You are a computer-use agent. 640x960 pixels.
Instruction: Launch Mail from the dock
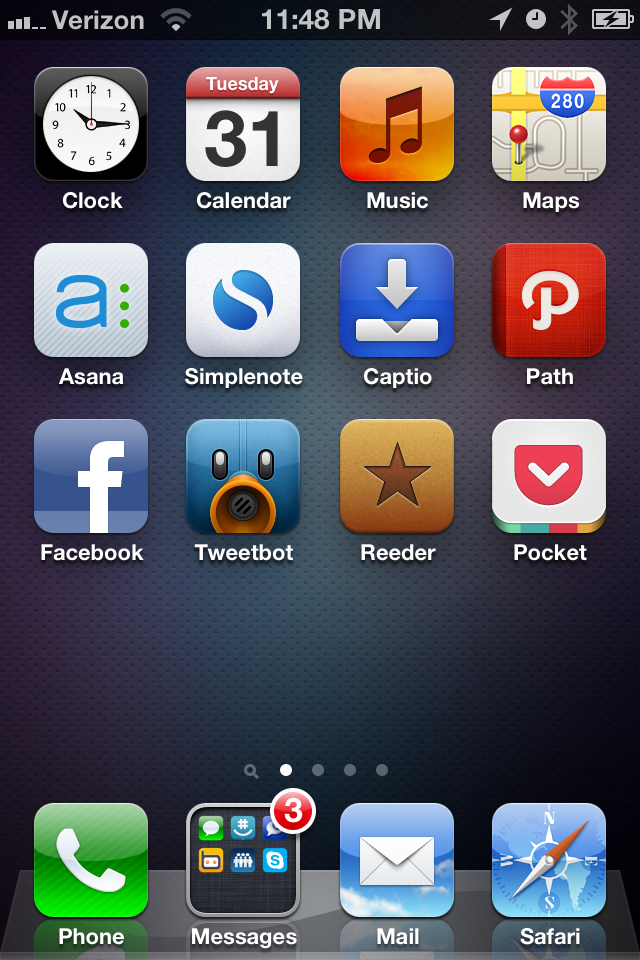click(x=397, y=860)
